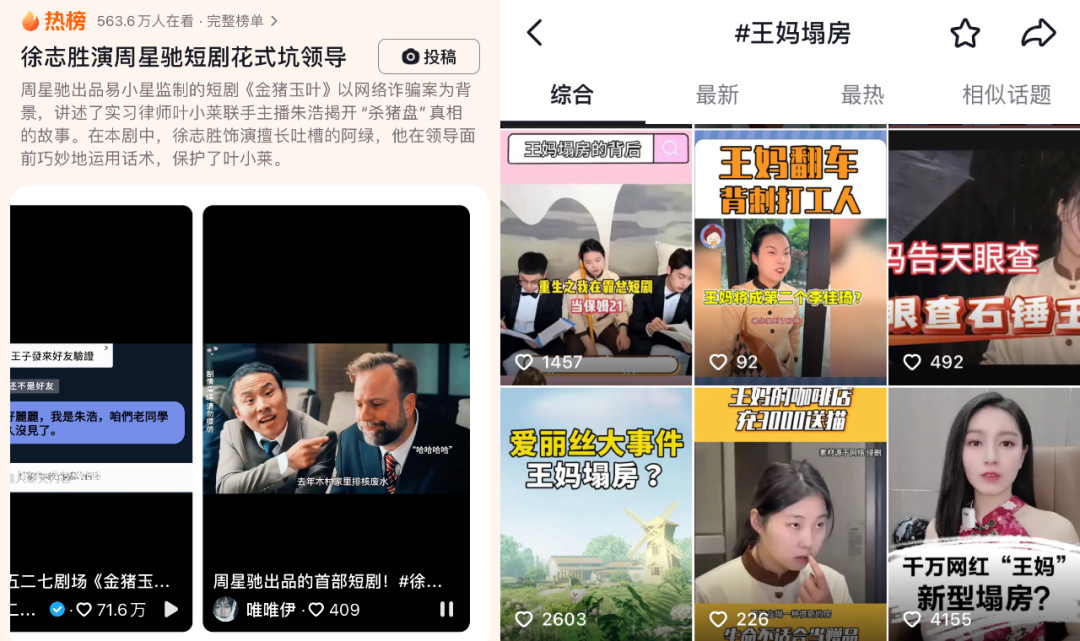The image size is (1080, 641).
Task: Switch to the 最热 tab
Action: pyautogui.click(x=862, y=95)
